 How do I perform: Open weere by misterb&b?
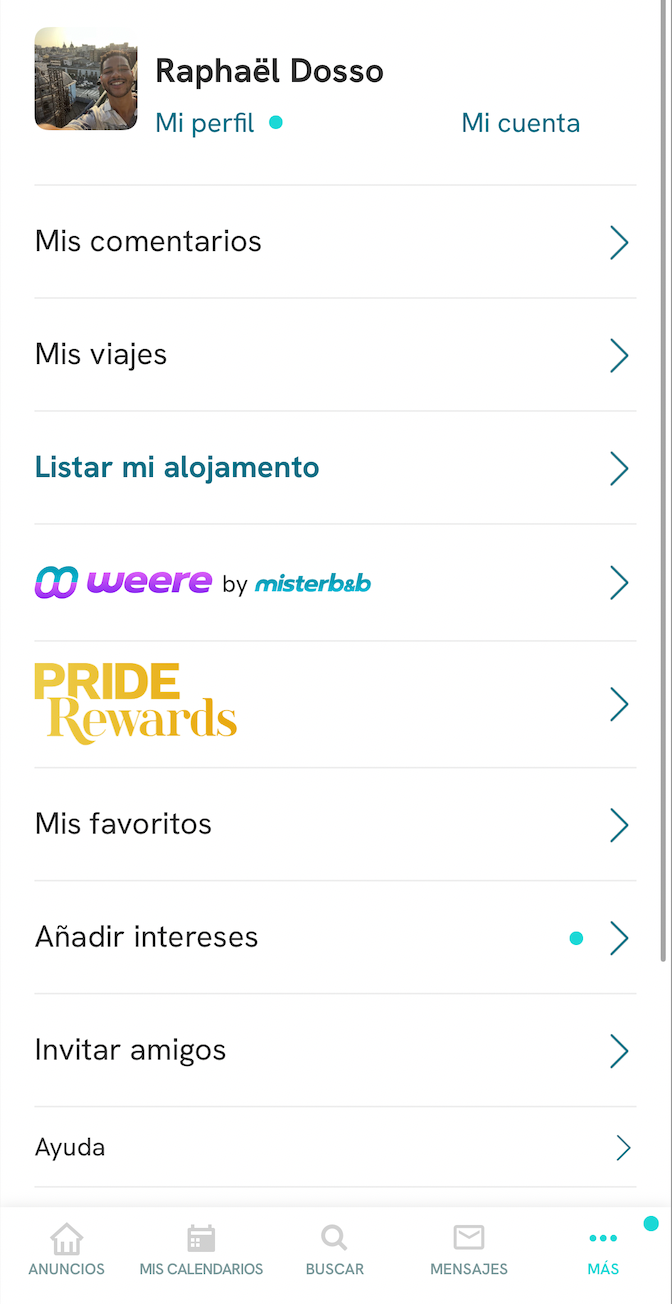335,582
